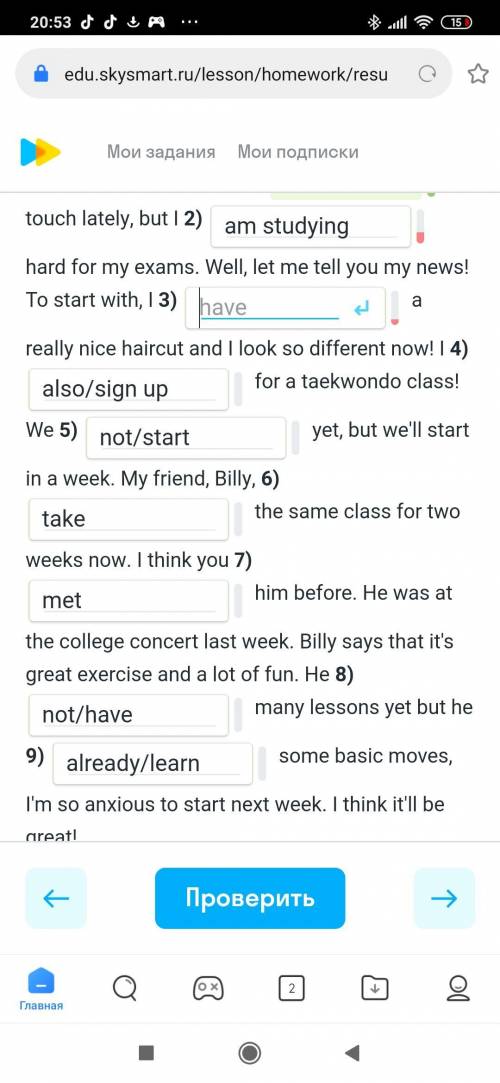Tap the Проверить button
500x1083 pixels.
click(249, 898)
